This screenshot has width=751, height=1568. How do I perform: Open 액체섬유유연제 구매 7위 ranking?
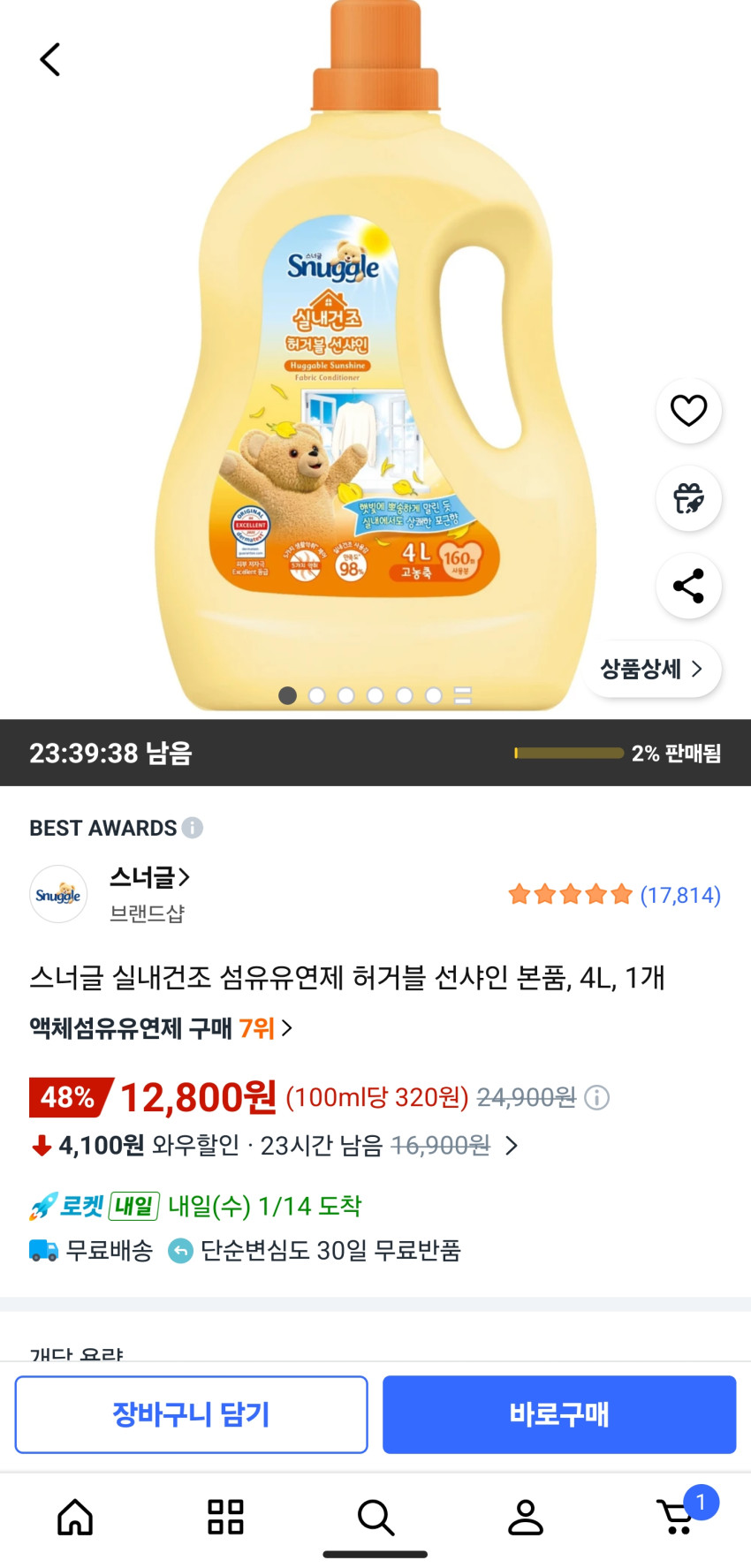coord(161,1028)
